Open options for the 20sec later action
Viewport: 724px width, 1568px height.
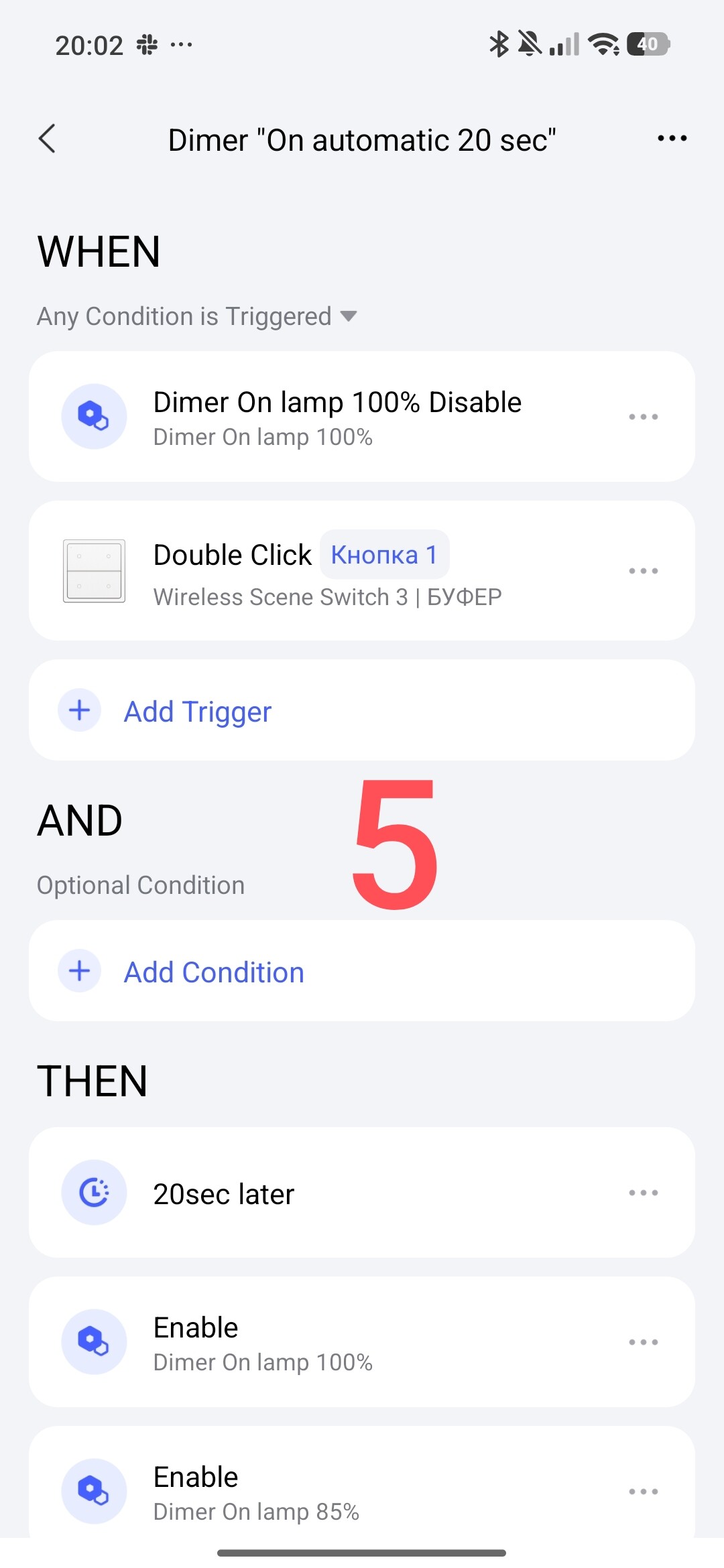point(643,1193)
